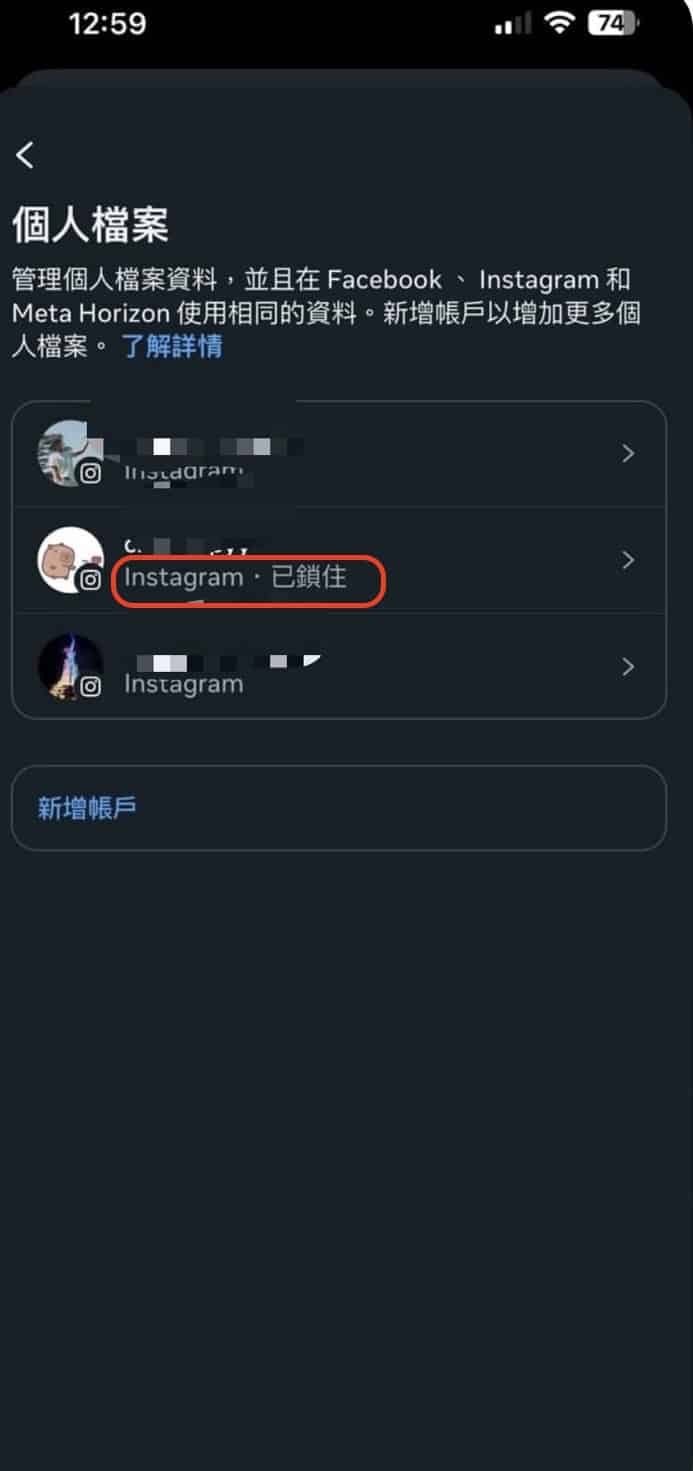Screen dimensions: 693x1471
Task: Open the 了解詳情 link
Action: tap(172, 347)
